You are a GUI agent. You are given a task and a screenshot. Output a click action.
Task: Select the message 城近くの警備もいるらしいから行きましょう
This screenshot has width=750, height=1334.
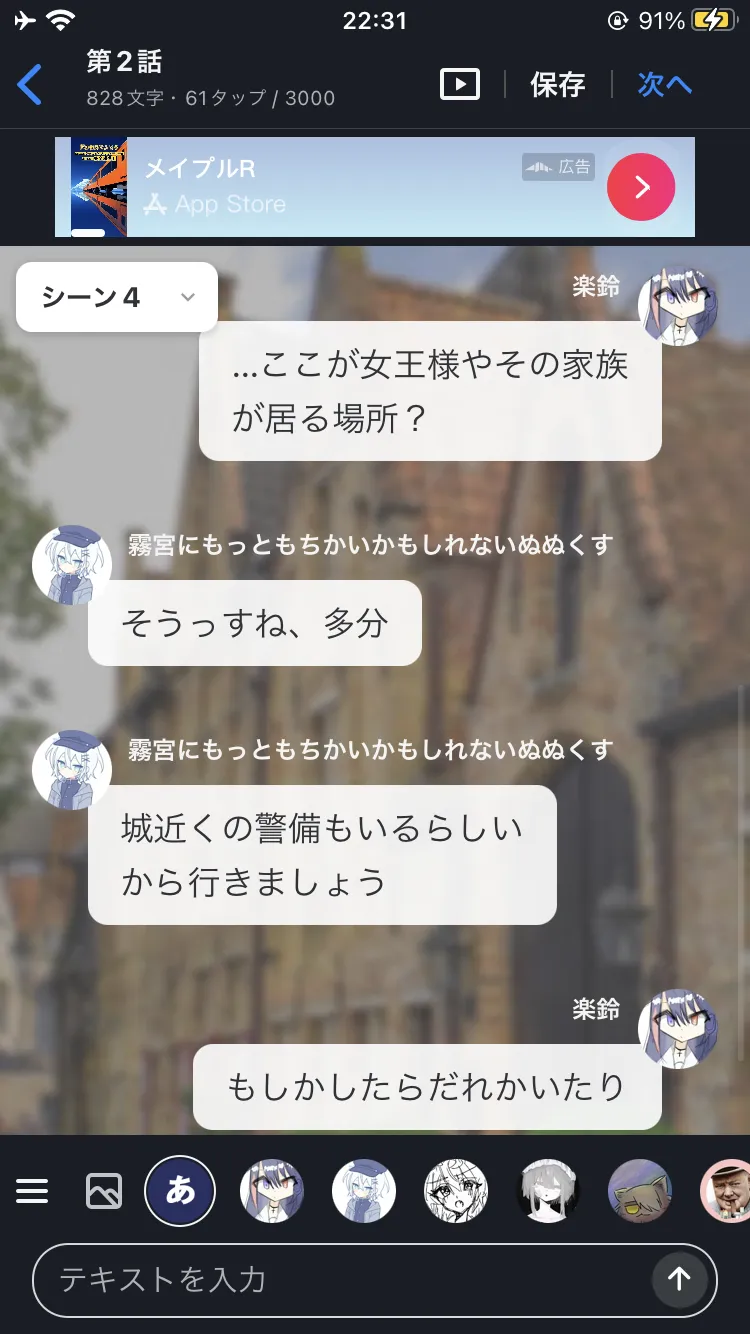(322, 855)
